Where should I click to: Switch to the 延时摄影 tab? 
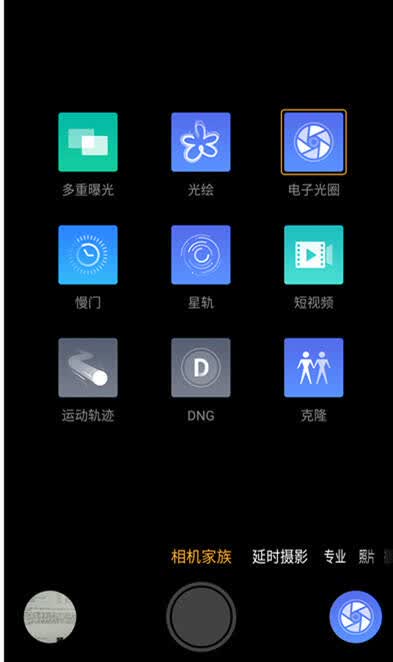[280, 557]
